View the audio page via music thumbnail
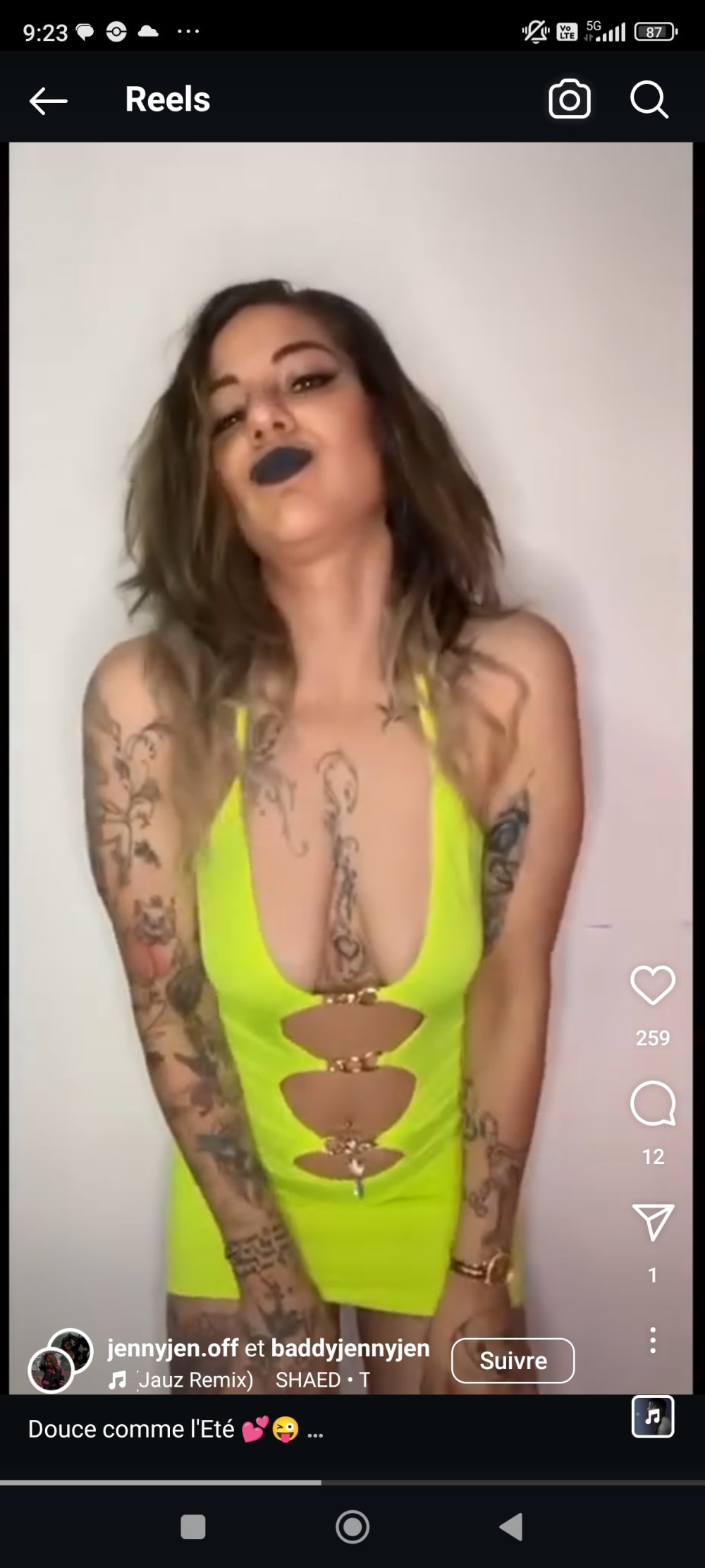Image resolution: width=705 pixels, height=1568 pixels. pyautogui.click(x=652, y=1416)
